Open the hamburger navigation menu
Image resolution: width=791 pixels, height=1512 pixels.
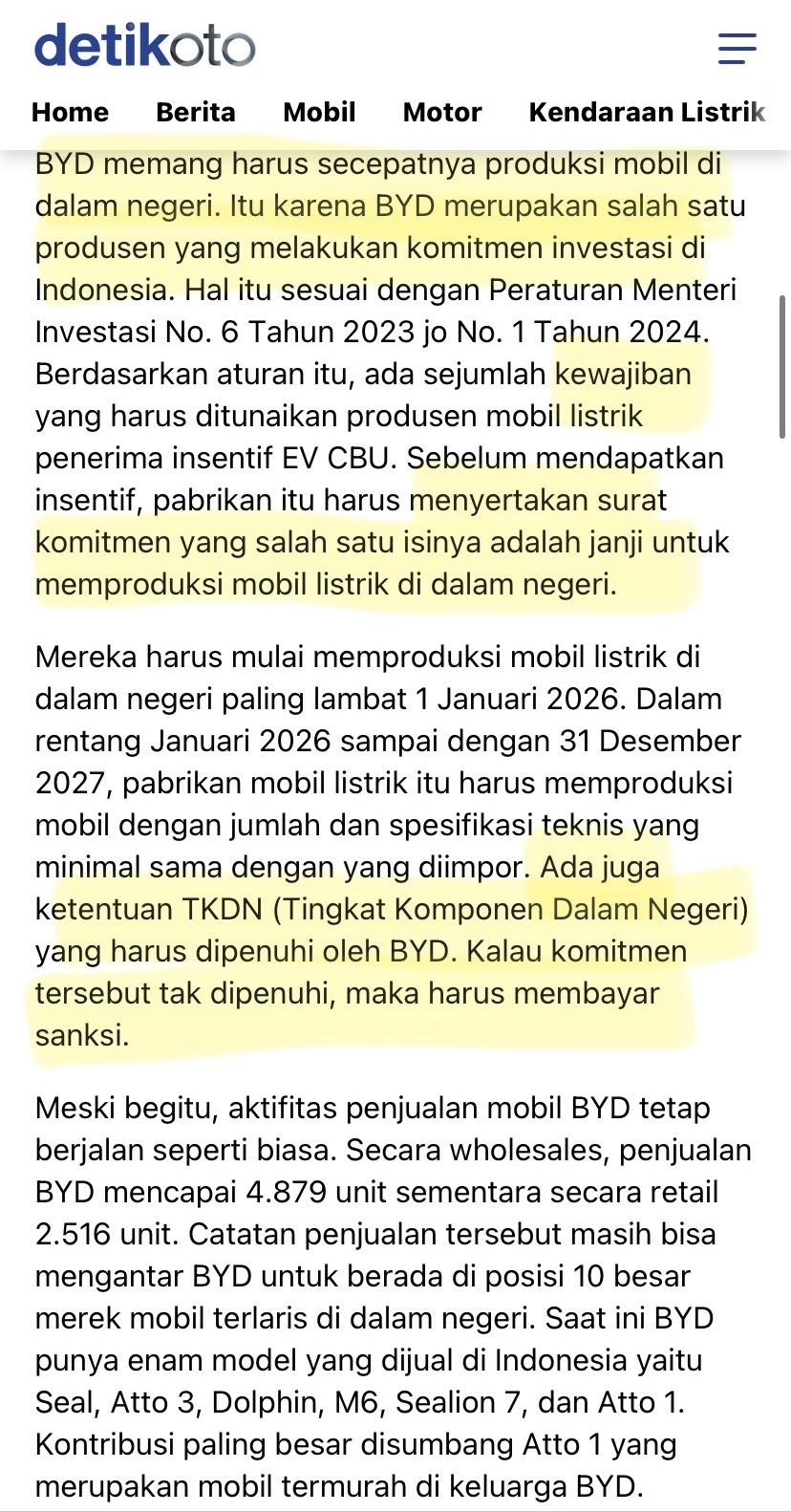tap(736, 50)
